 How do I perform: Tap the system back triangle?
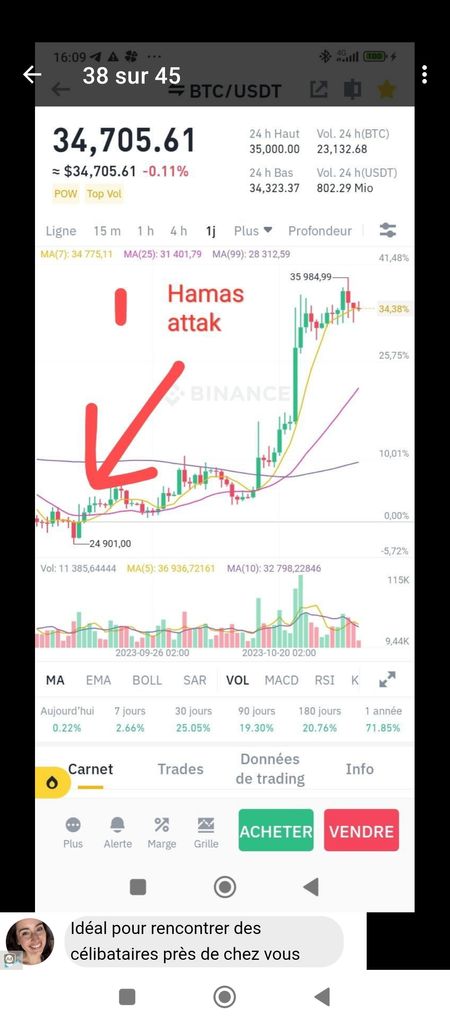click(322, 997)
